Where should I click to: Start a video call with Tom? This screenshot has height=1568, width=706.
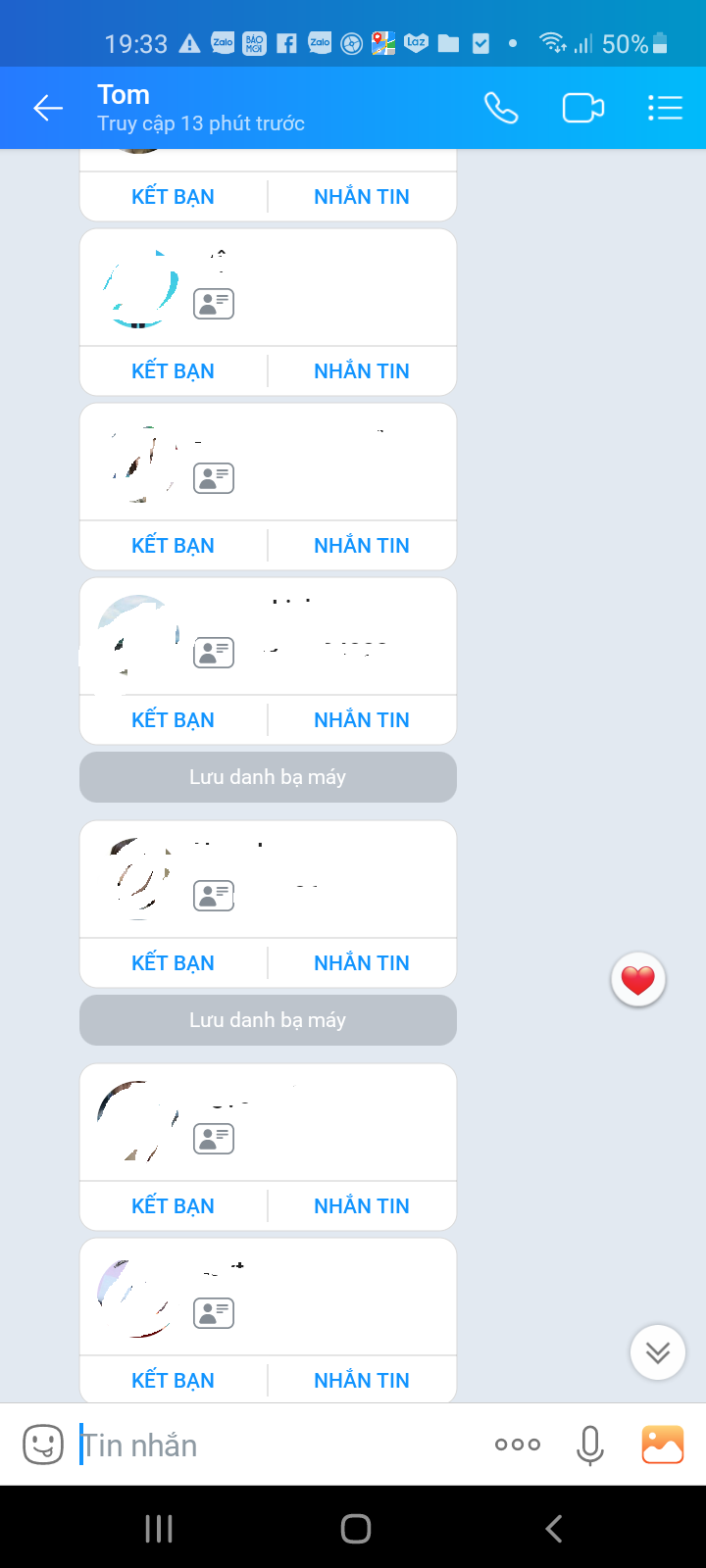tap(582, 108)
